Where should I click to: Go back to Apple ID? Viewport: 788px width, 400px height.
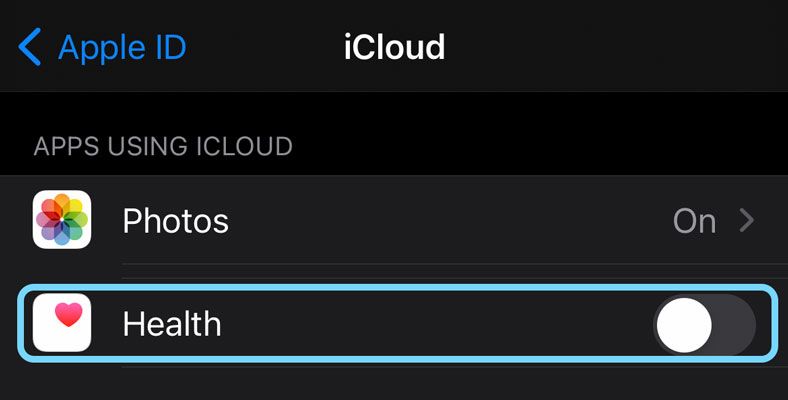click(x=102, y=47)
